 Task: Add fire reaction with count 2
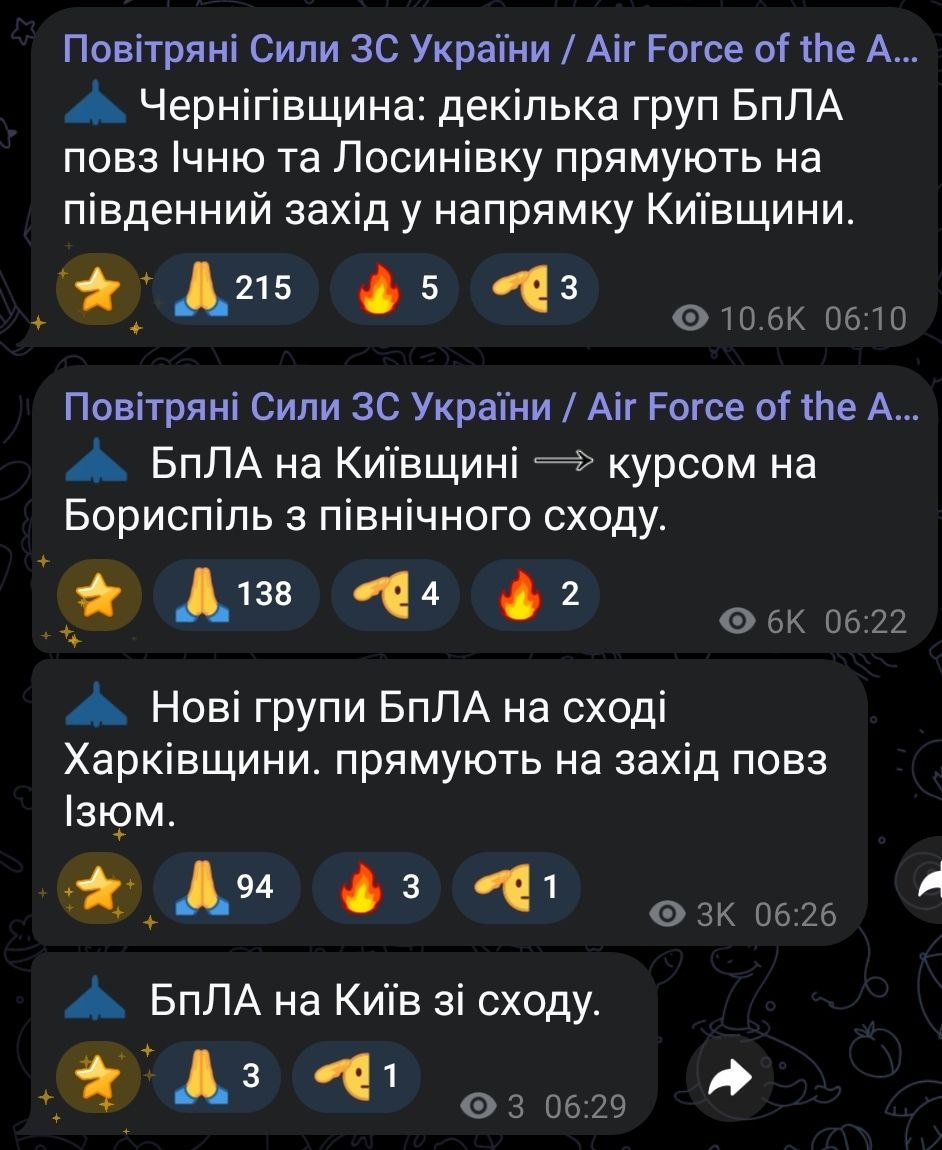[535, 594]
